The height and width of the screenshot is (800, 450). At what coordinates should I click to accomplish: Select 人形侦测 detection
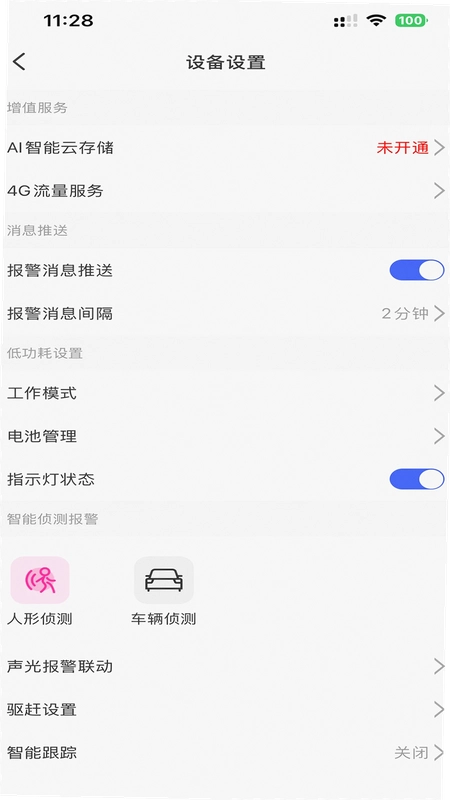click(x=40, y=591)
